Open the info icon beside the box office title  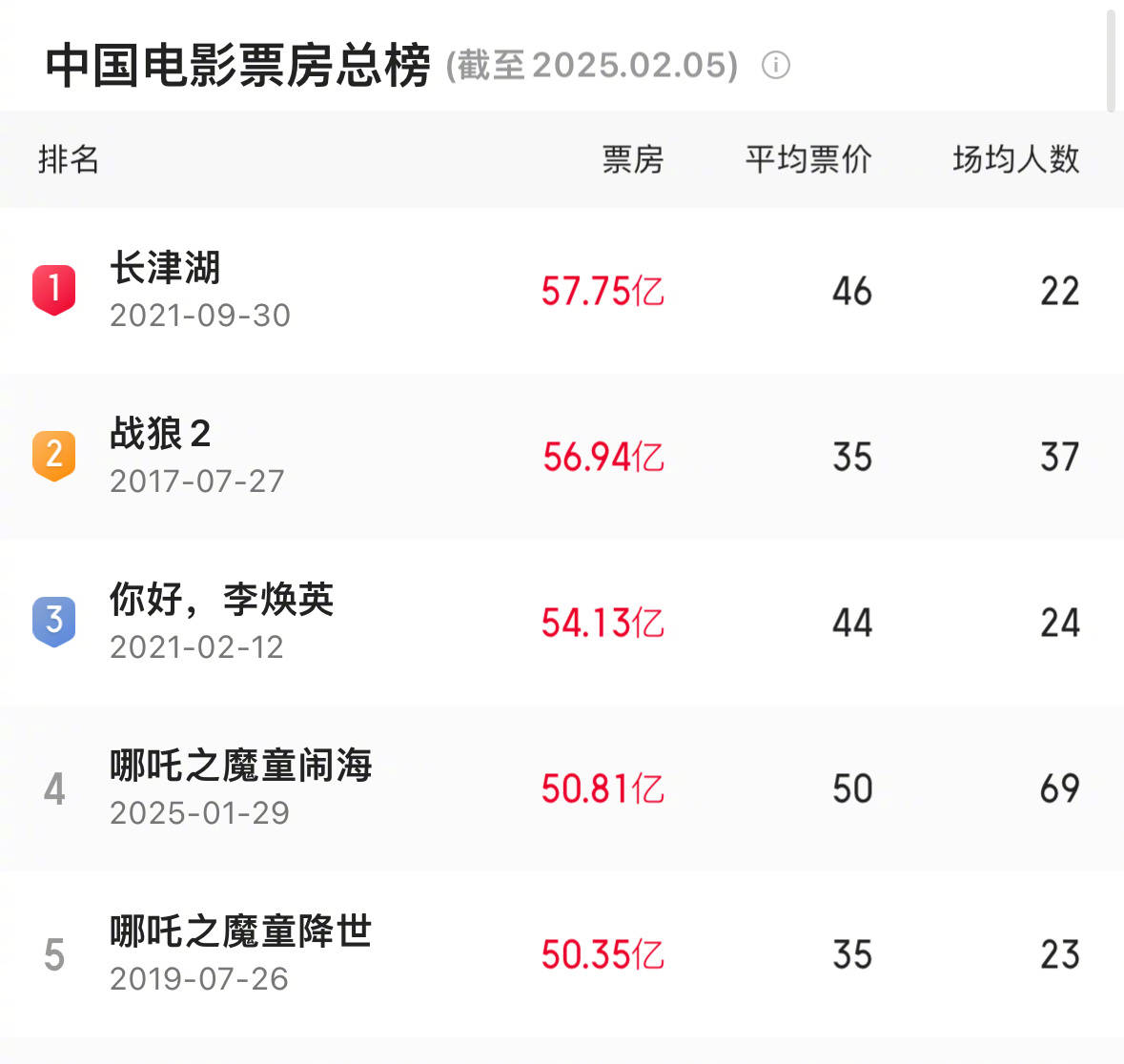tap(776, 66)
